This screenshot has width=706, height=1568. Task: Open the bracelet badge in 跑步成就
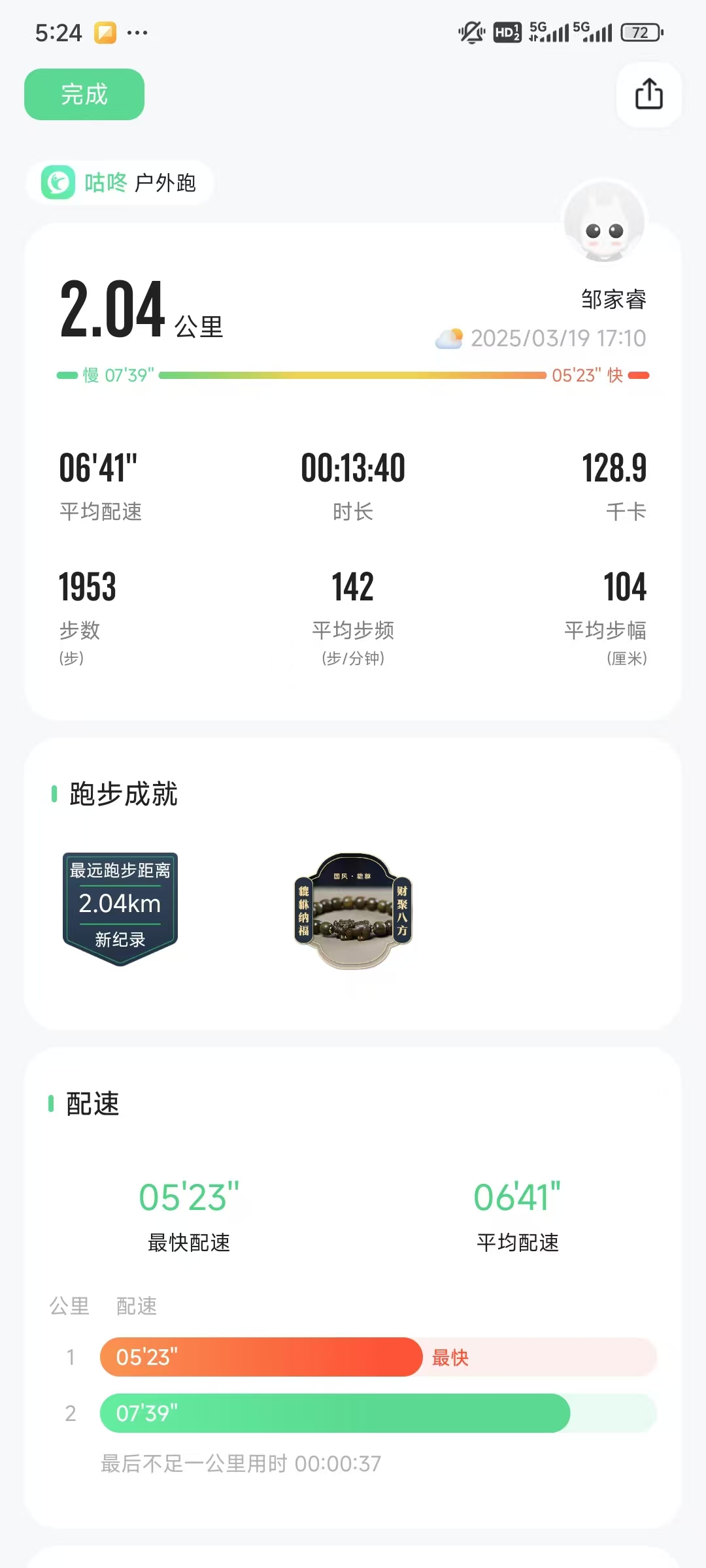[x=353, y=909]
